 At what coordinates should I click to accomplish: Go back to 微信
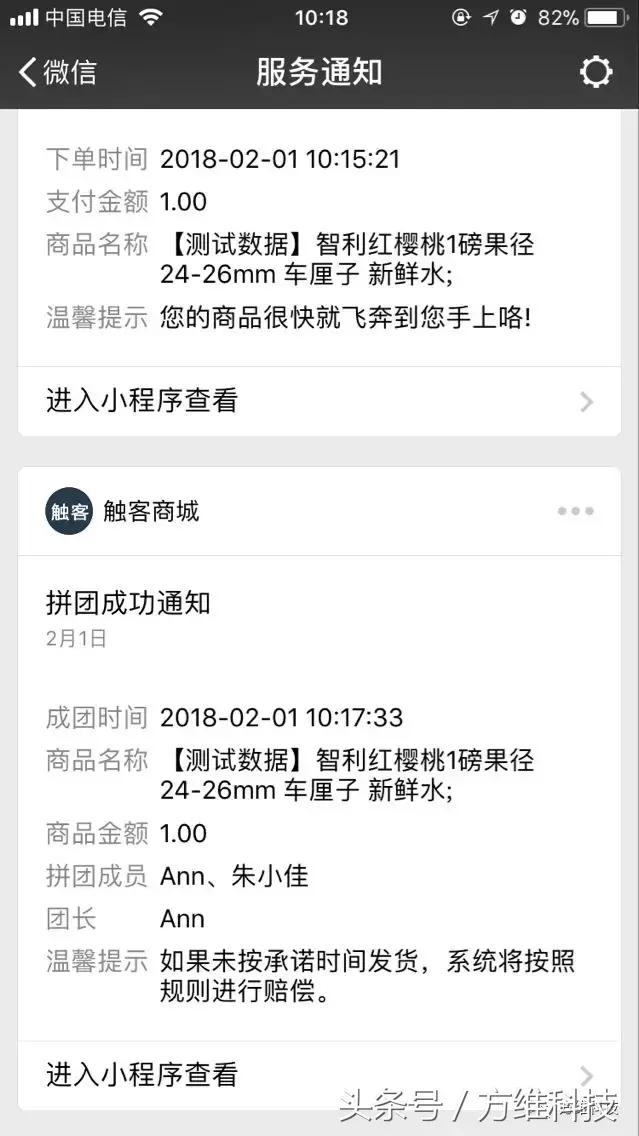tap(58, 72)
